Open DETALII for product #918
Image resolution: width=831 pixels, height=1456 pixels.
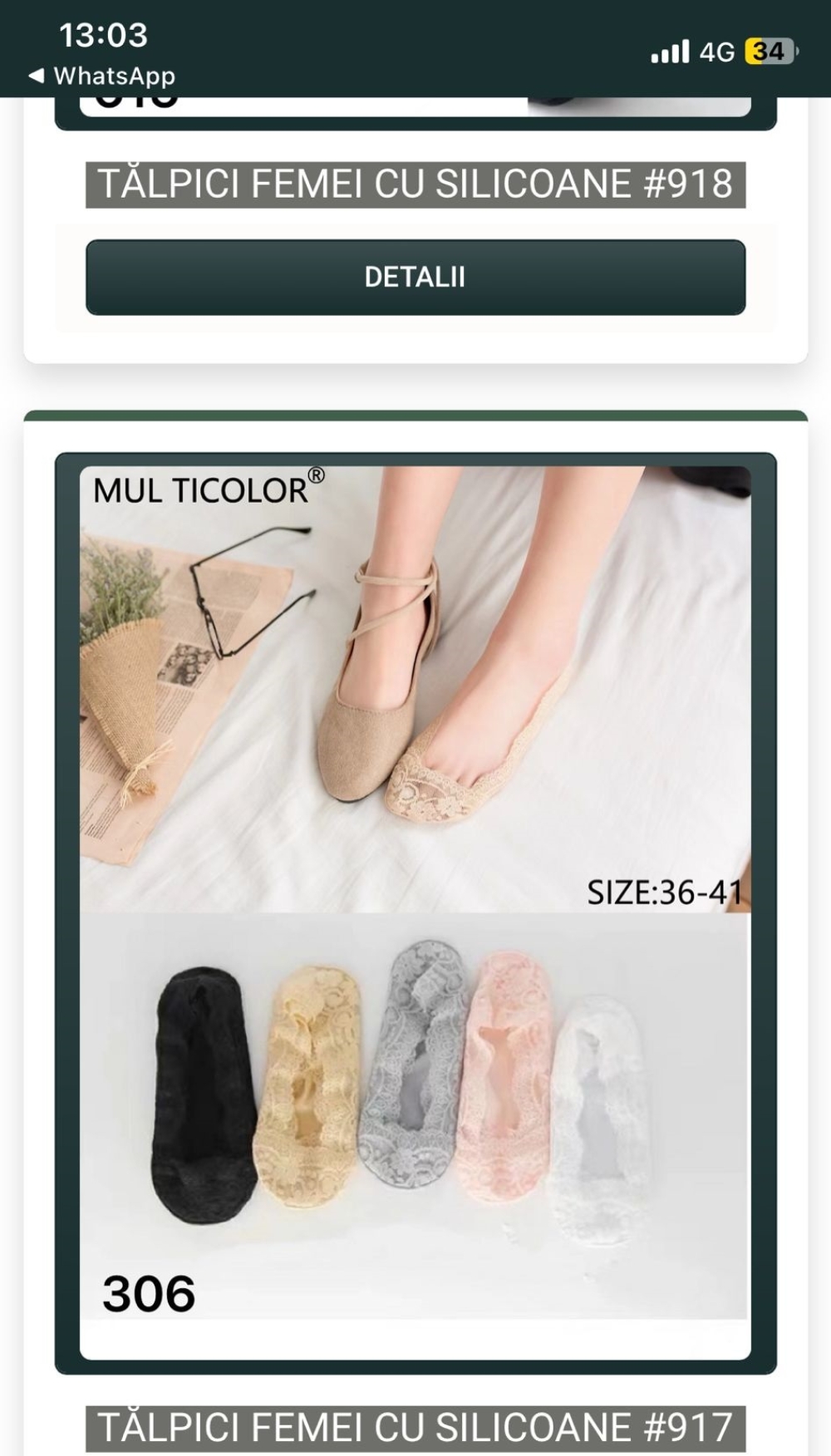pyautogui.click(x=415, y=277)
